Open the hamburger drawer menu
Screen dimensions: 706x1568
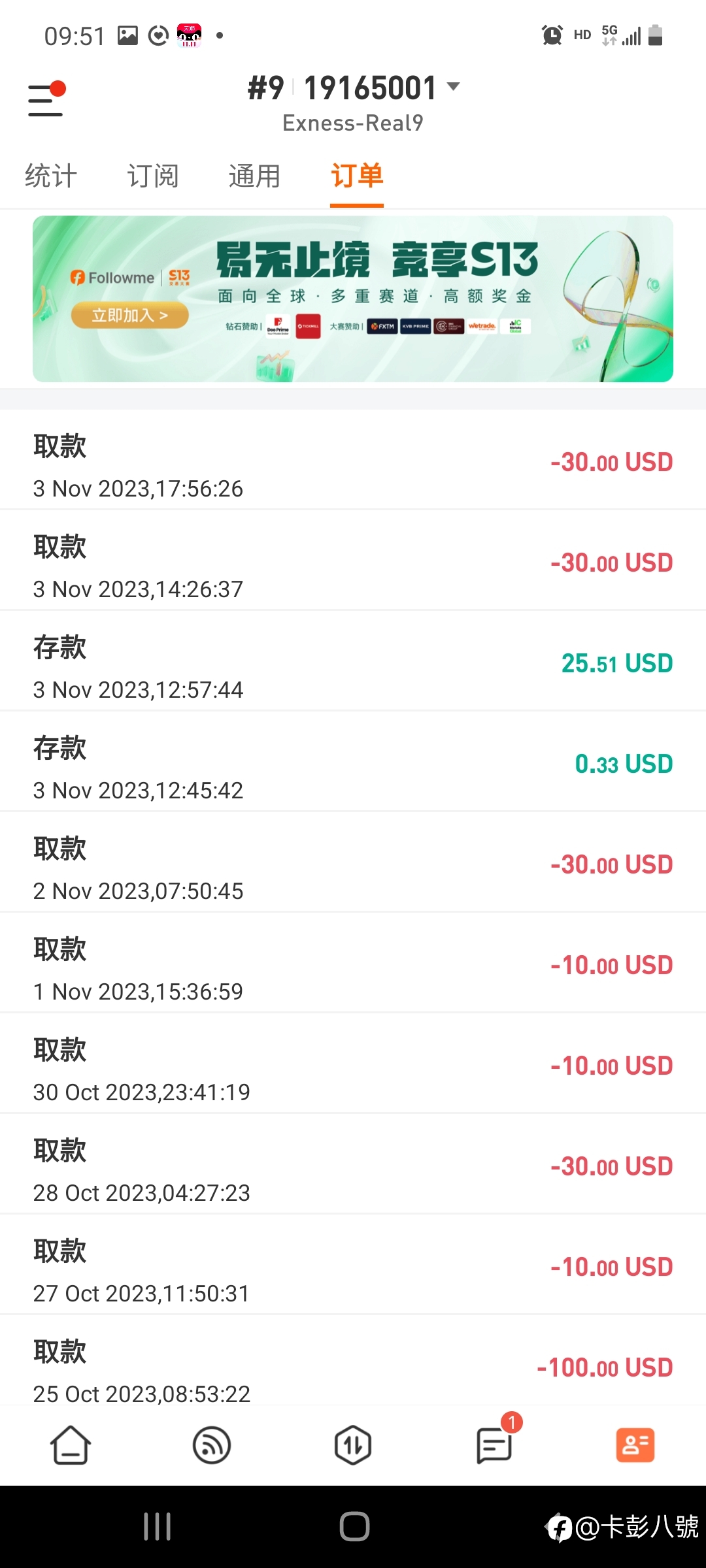46,99
